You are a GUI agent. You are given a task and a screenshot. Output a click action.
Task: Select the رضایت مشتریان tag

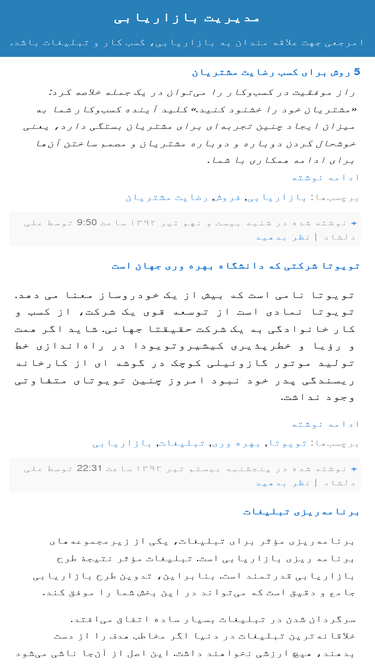pyautogui.click(x=167, y=198)
